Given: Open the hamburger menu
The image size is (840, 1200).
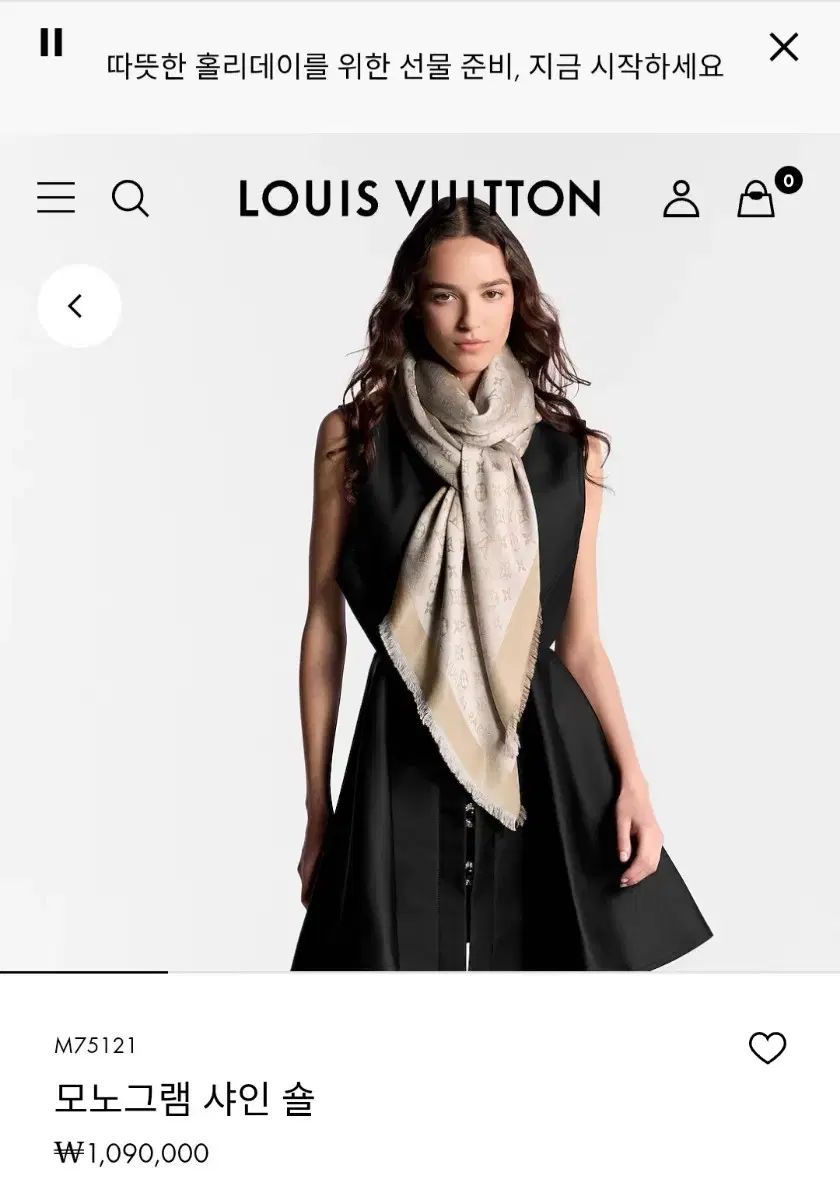Looking at the screenshot, I should tap(56, 198).
